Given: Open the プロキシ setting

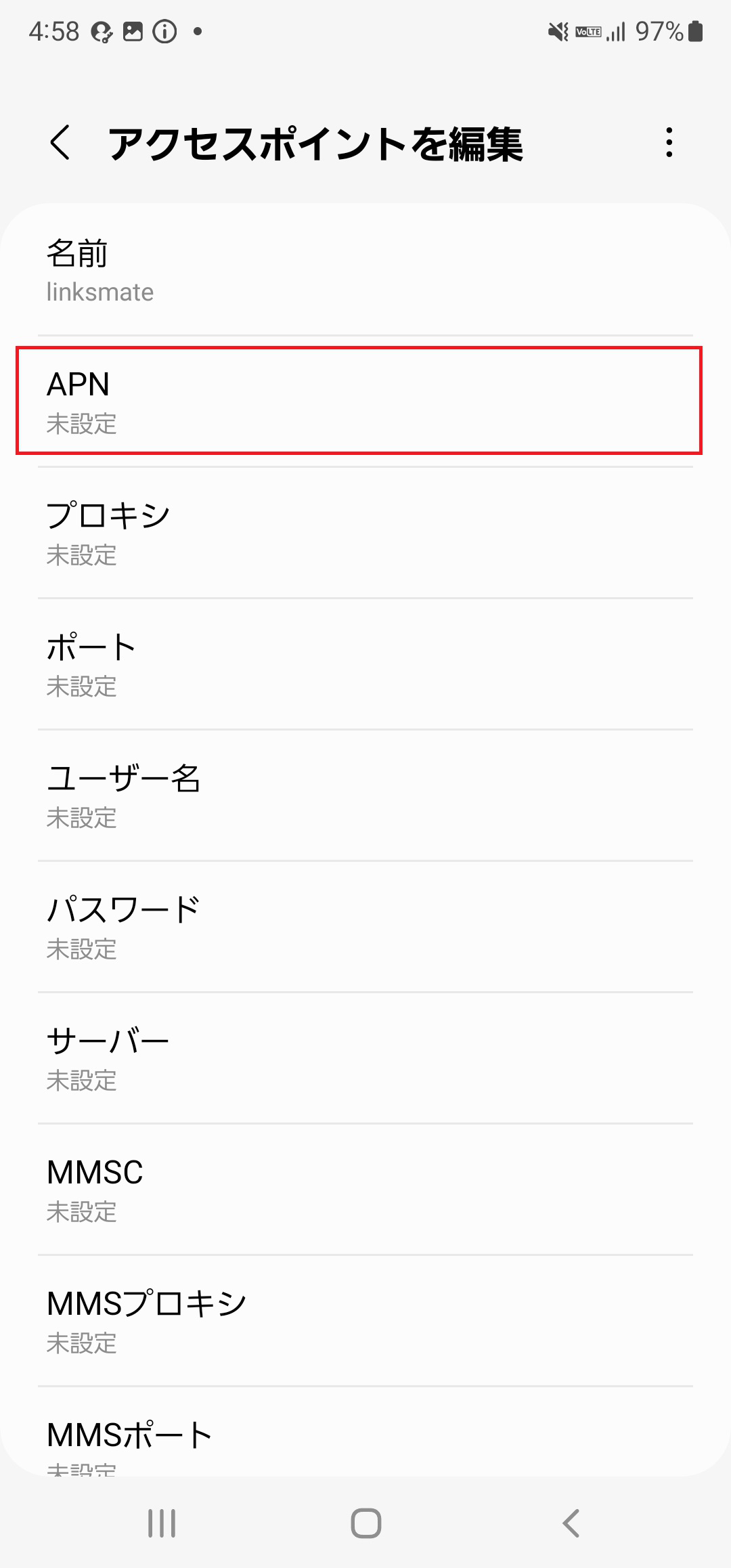Looking at the screenshot, I should tap(365, 535).
